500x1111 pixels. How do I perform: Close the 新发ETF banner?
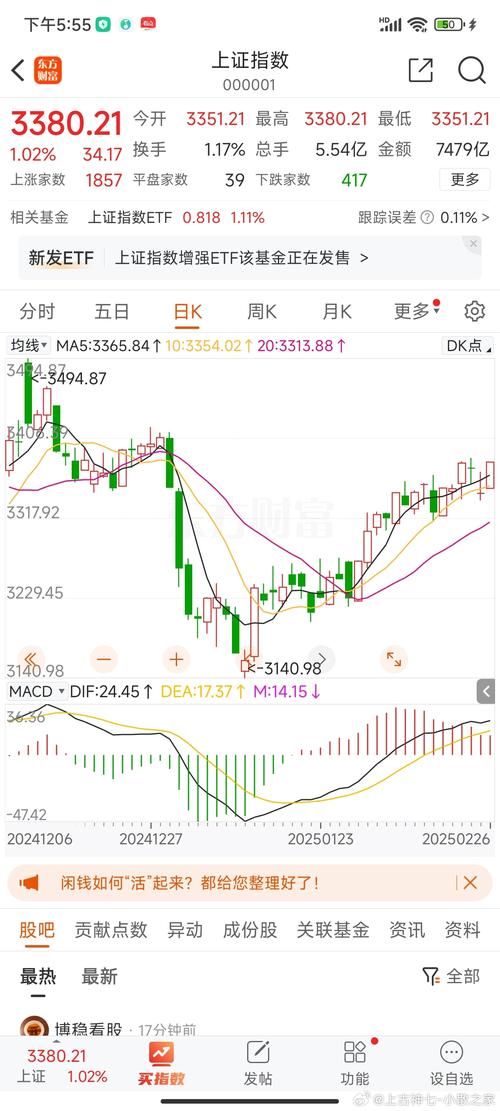pos(473,244)
